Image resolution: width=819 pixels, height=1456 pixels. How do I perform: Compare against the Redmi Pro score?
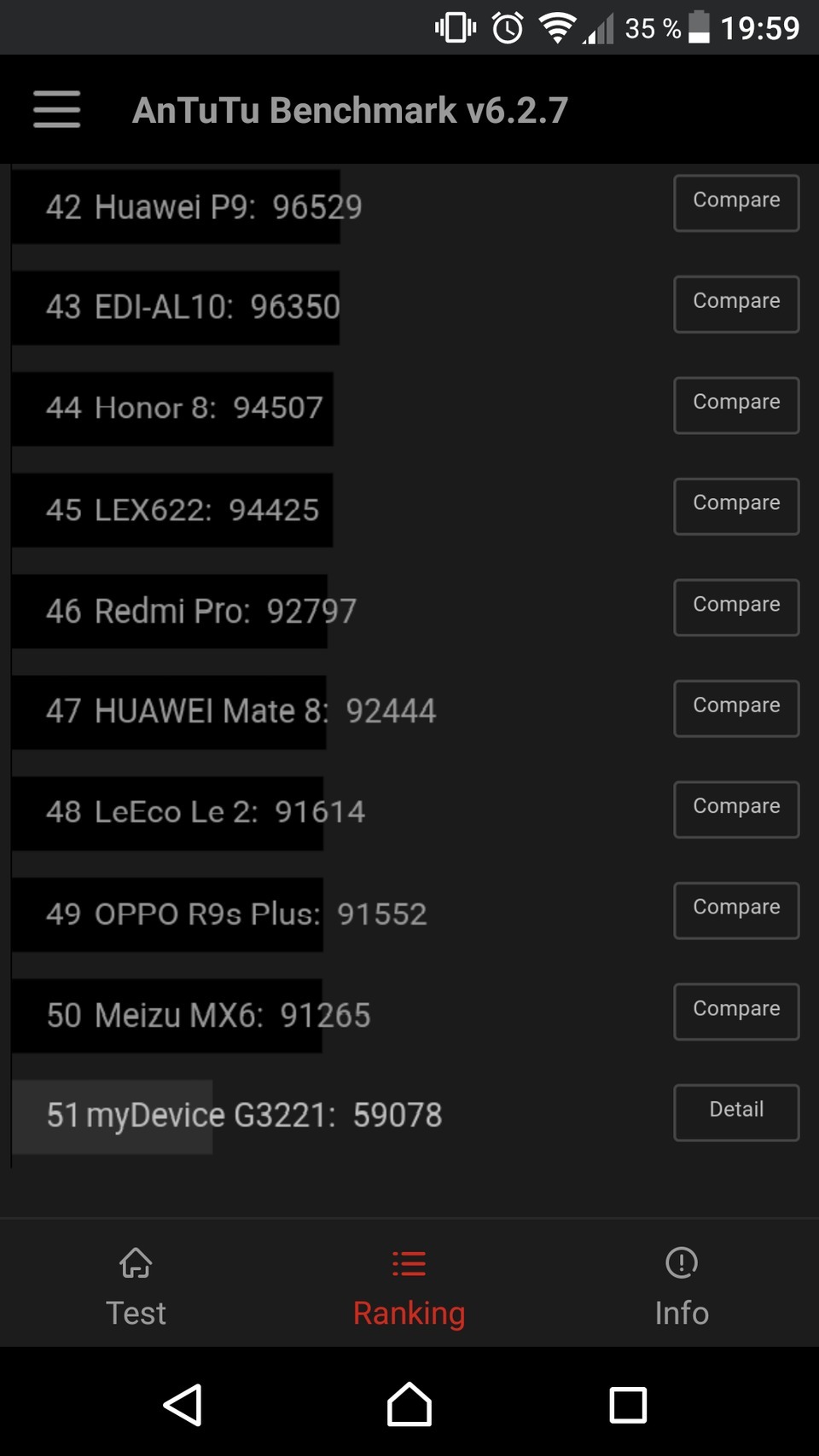tap(735, 607)
